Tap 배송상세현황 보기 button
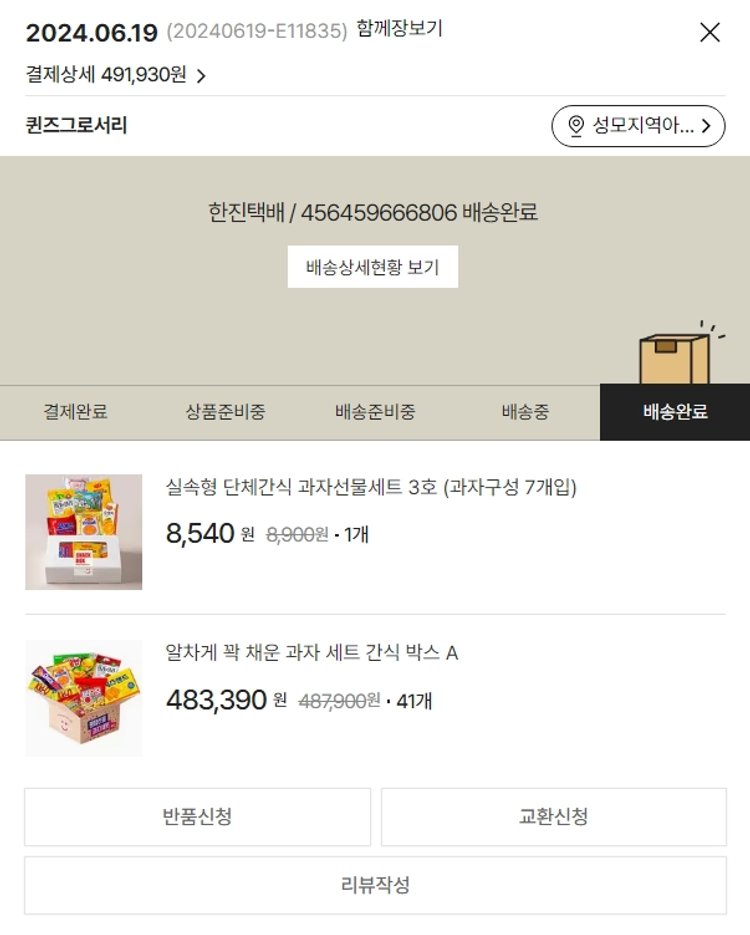 click(x=373, y=267)
